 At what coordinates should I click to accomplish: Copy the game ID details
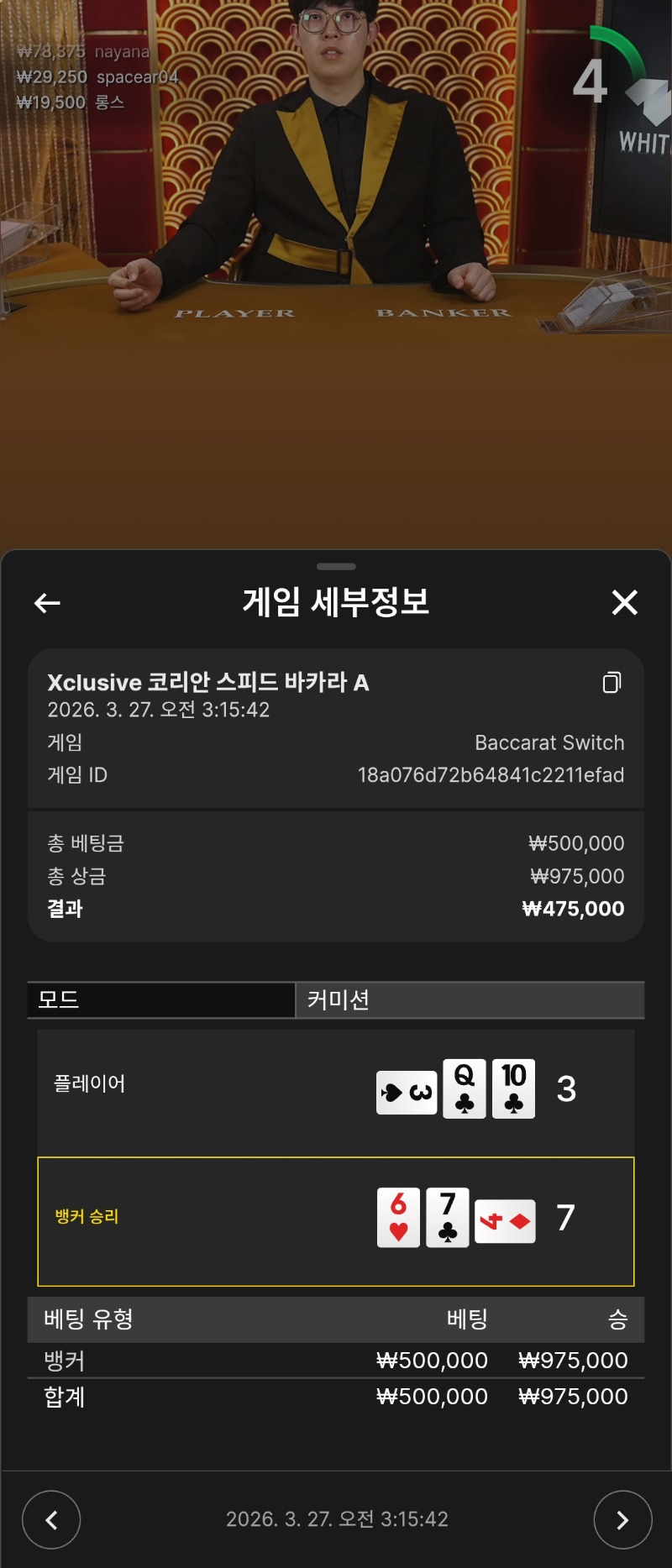pyautogui.click(x=612, y=682)
